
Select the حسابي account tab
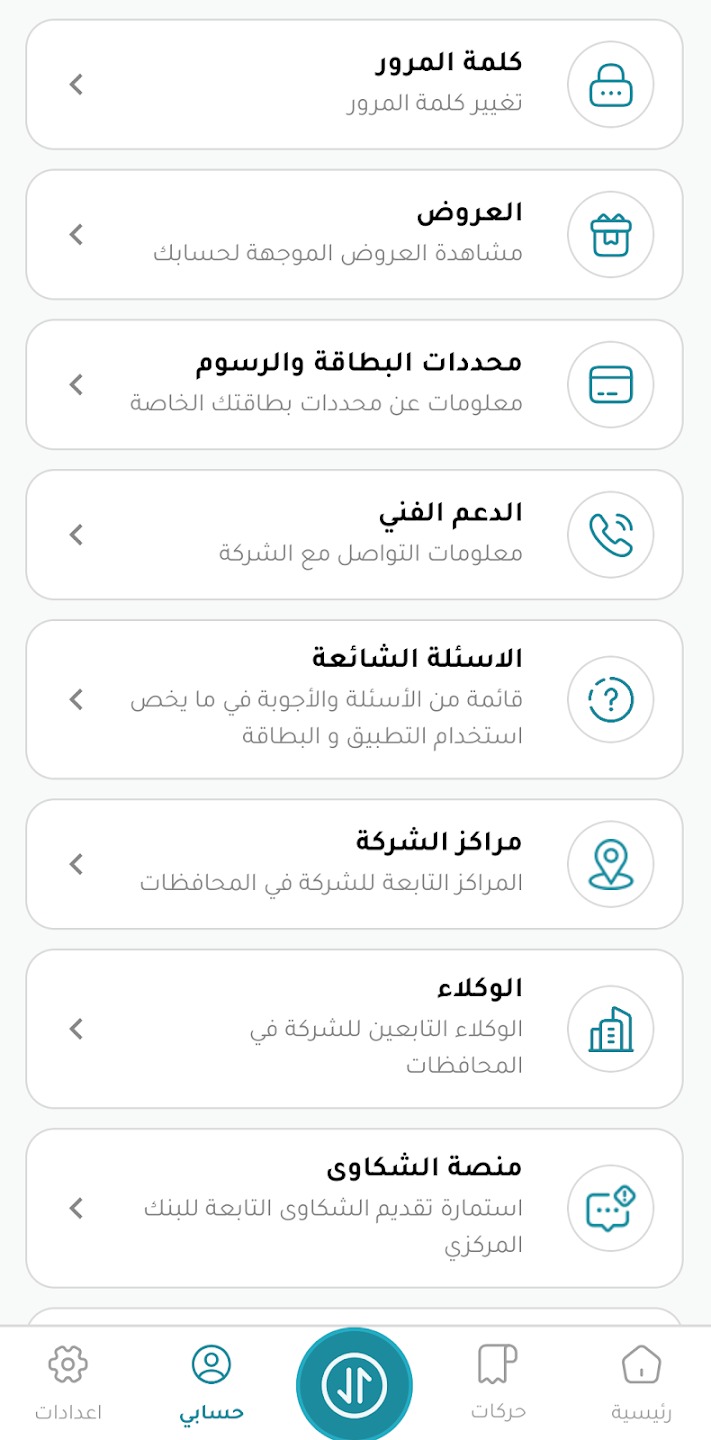(211, 1384)
